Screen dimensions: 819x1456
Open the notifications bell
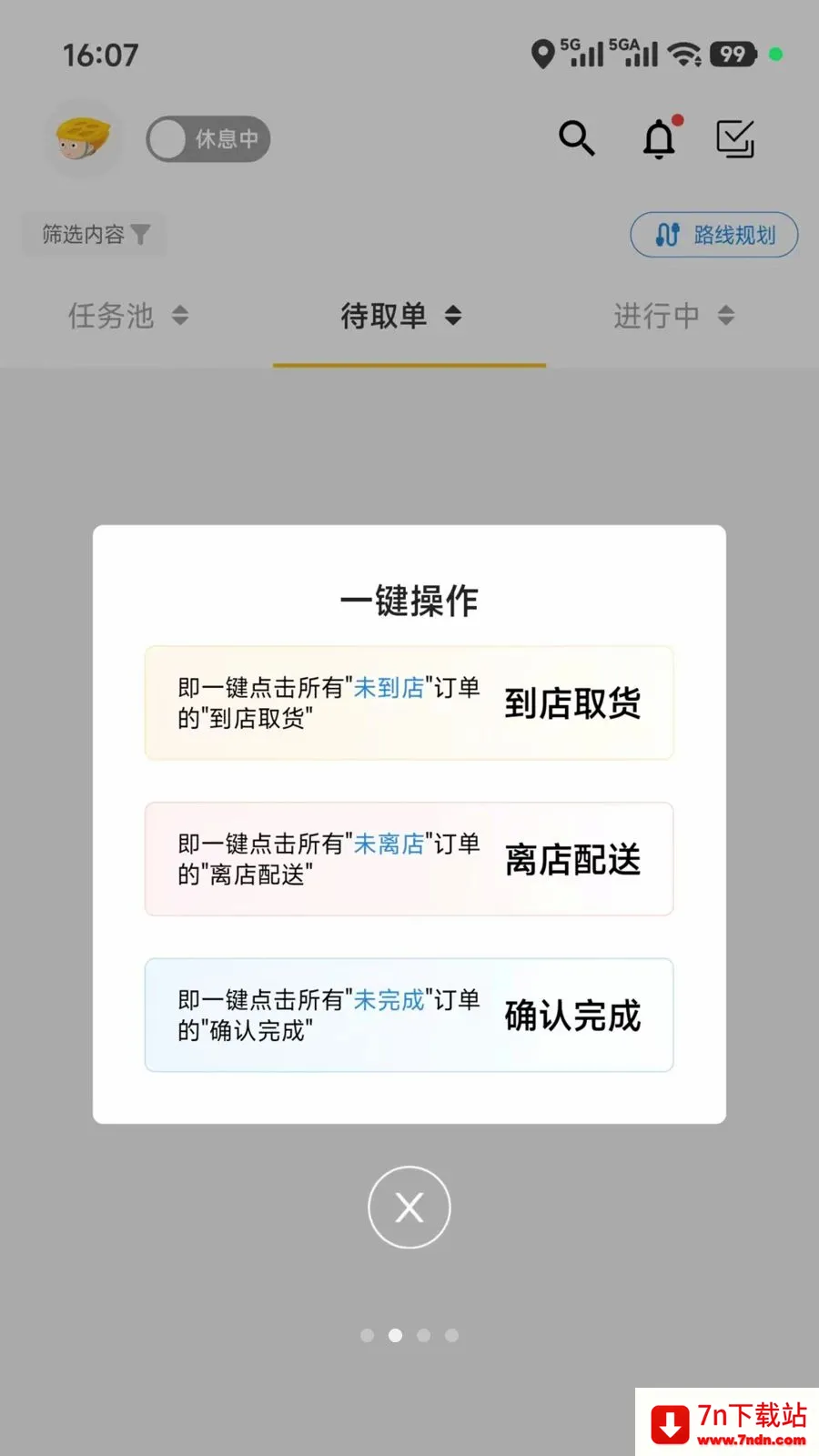point(660,138)
